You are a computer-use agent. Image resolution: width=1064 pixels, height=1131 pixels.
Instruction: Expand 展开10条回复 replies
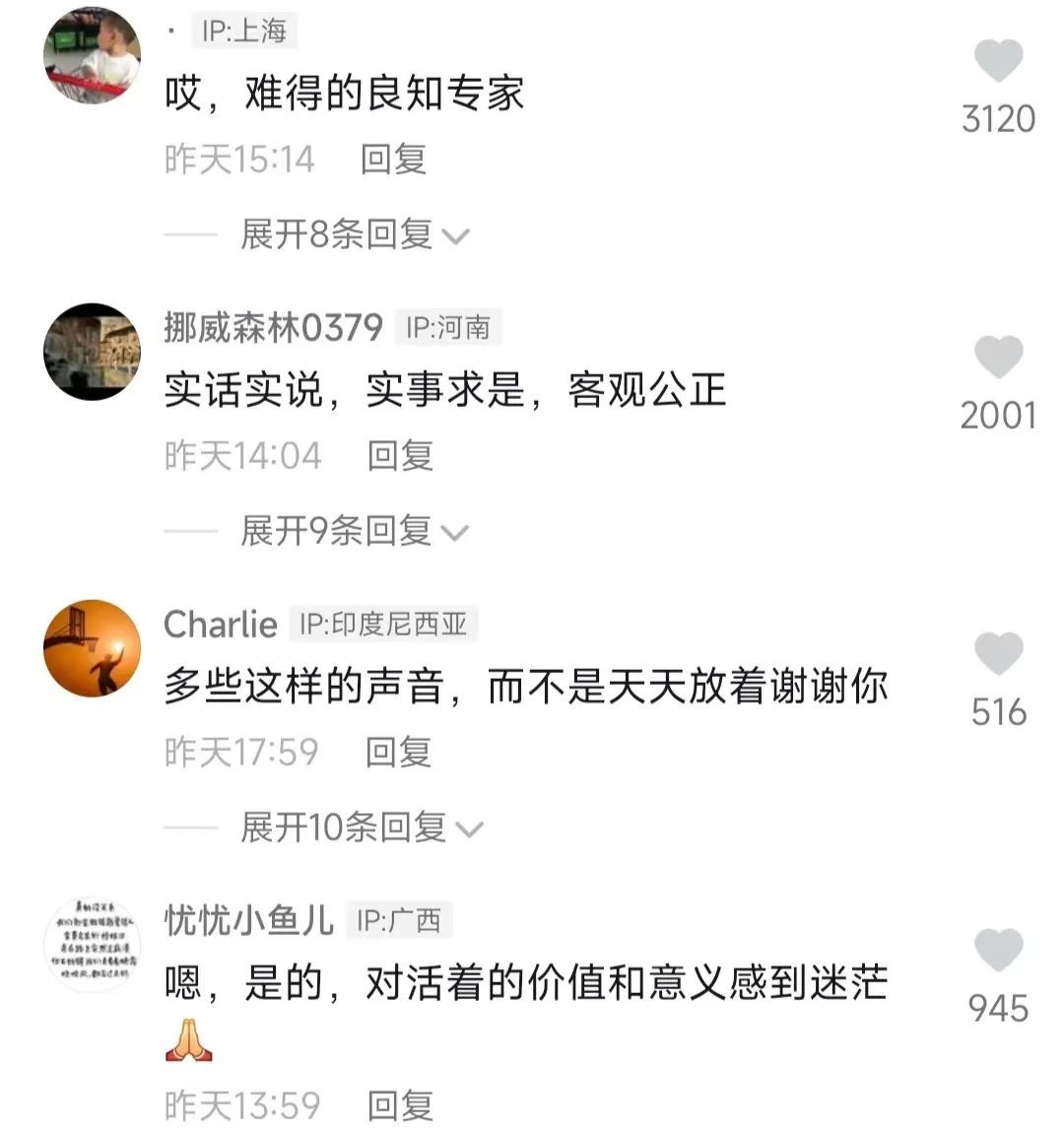pos(362,828)
